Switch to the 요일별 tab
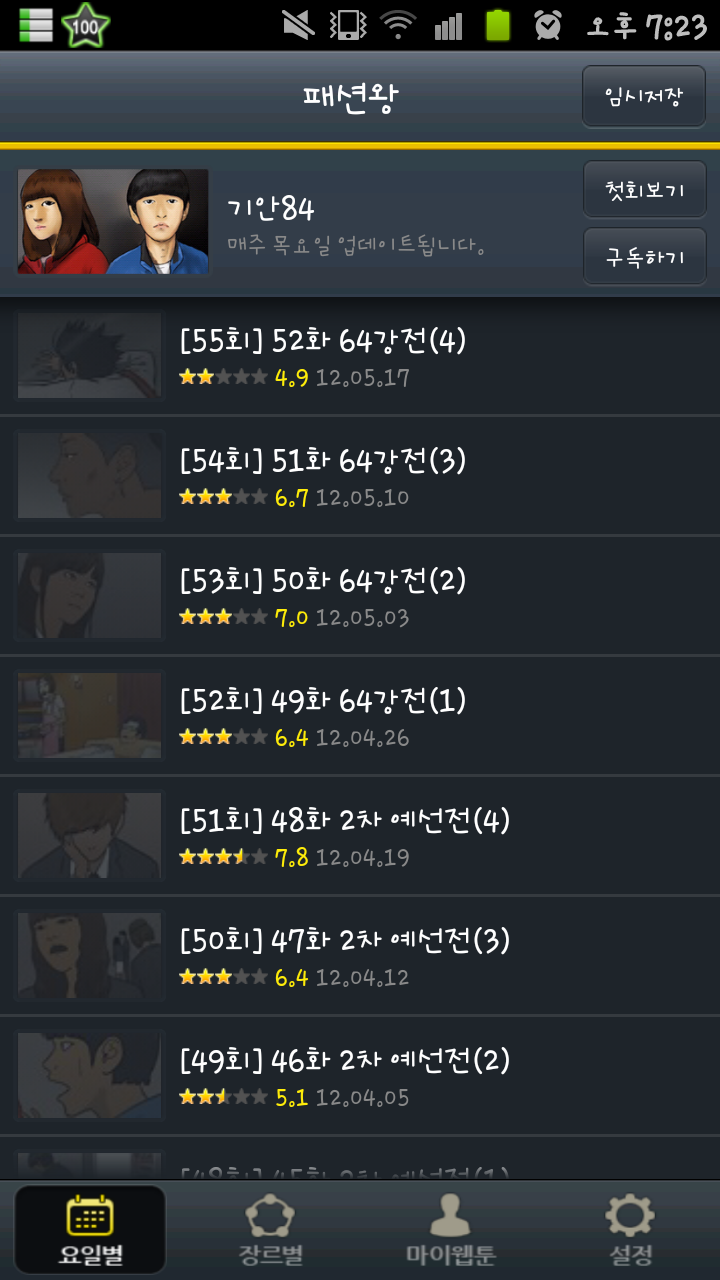The height and width of the screenshot is (1280, 720). (x=90, y=1230)
